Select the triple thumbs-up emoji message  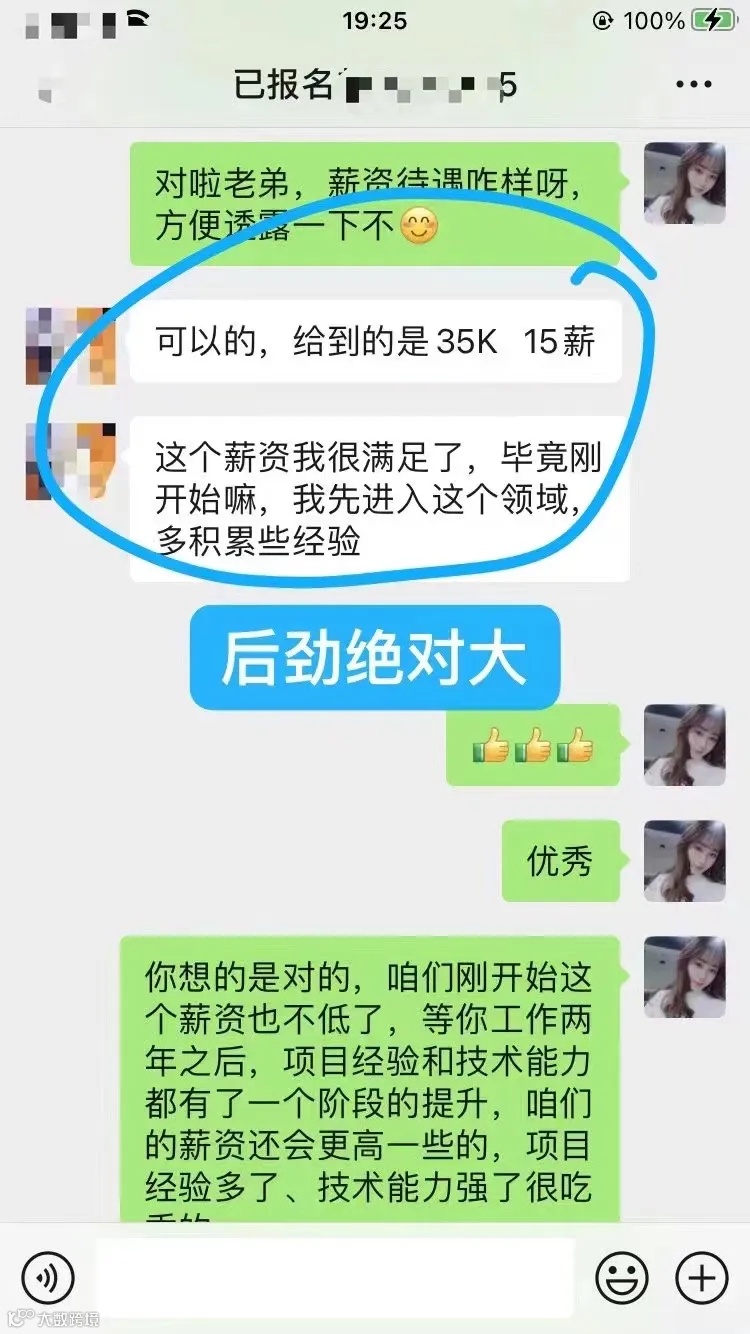[x=533, y=746]
